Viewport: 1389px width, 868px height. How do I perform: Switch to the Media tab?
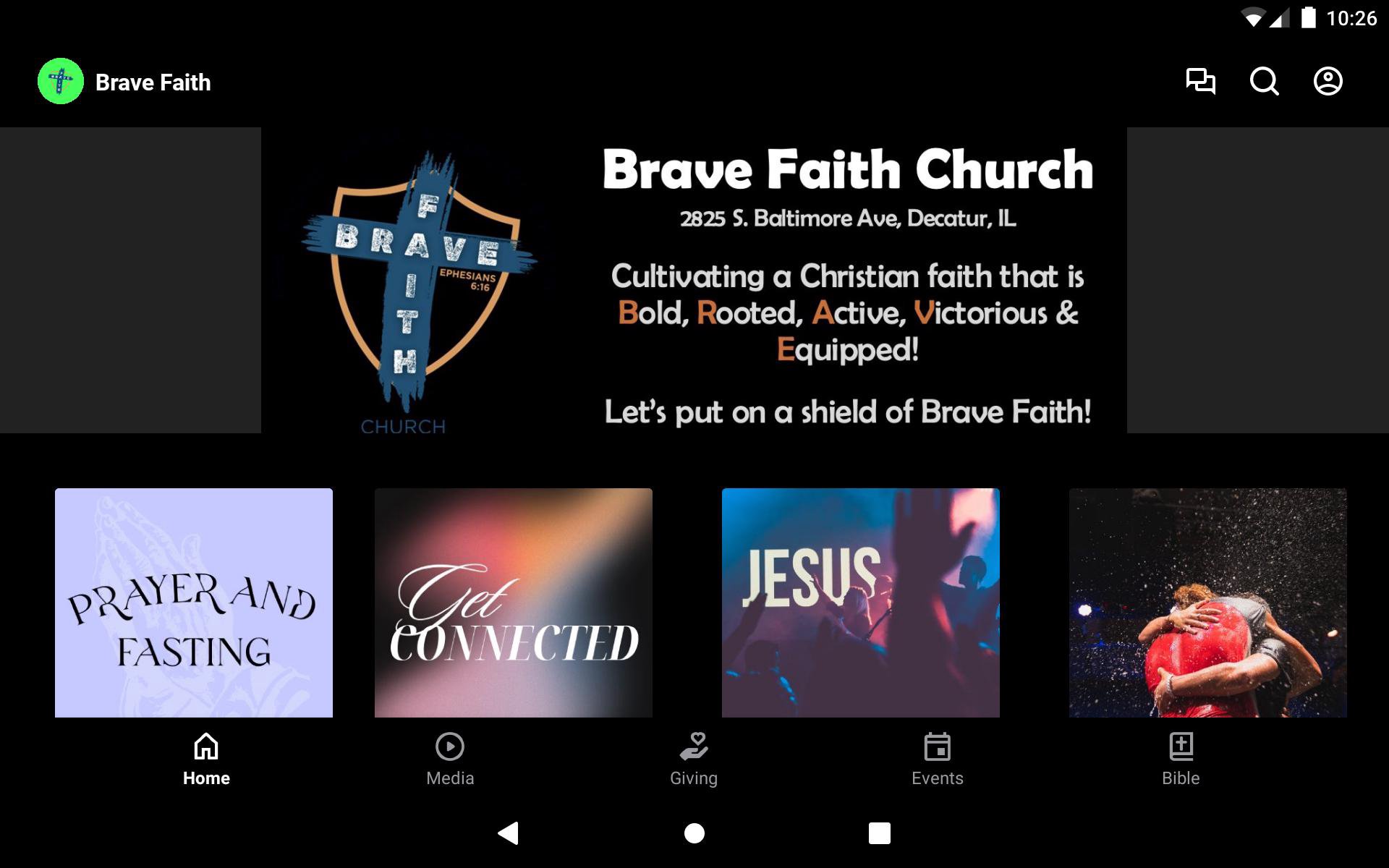tap(450, 758)
